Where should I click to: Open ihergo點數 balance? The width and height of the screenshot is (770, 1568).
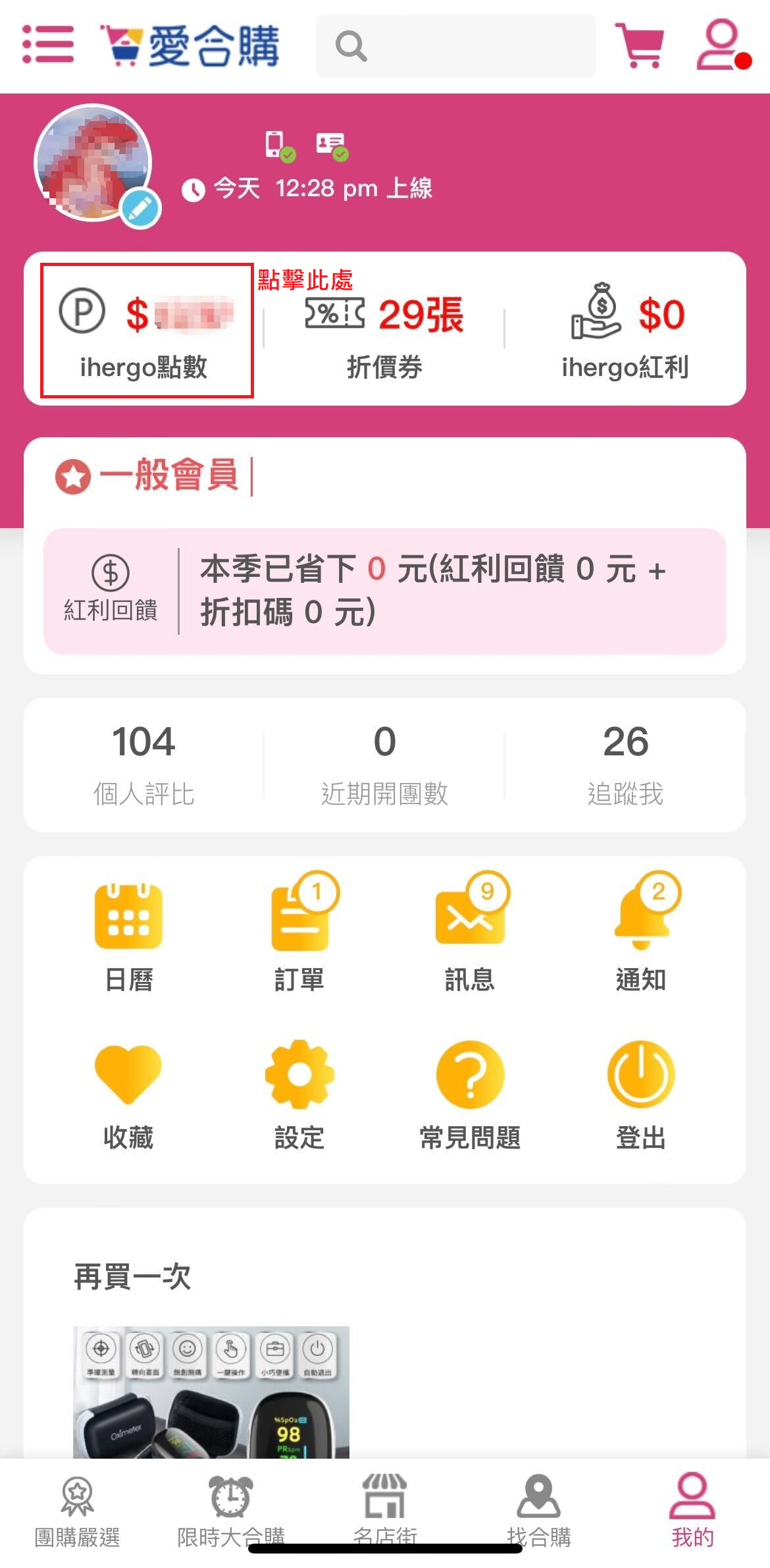pyautogui.click(x=146, y=331)
